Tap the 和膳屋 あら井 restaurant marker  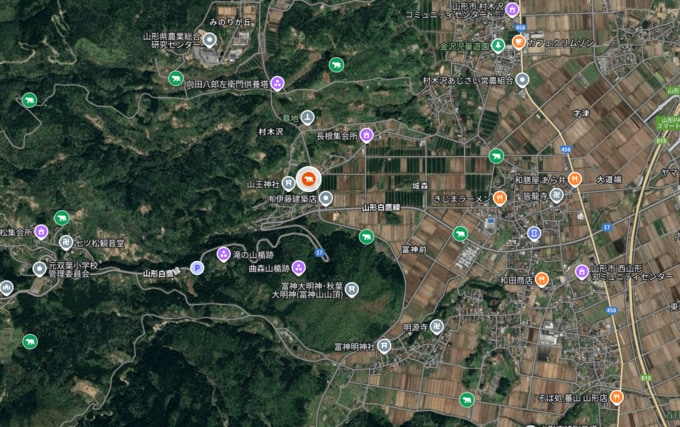(x=574, y=179)
